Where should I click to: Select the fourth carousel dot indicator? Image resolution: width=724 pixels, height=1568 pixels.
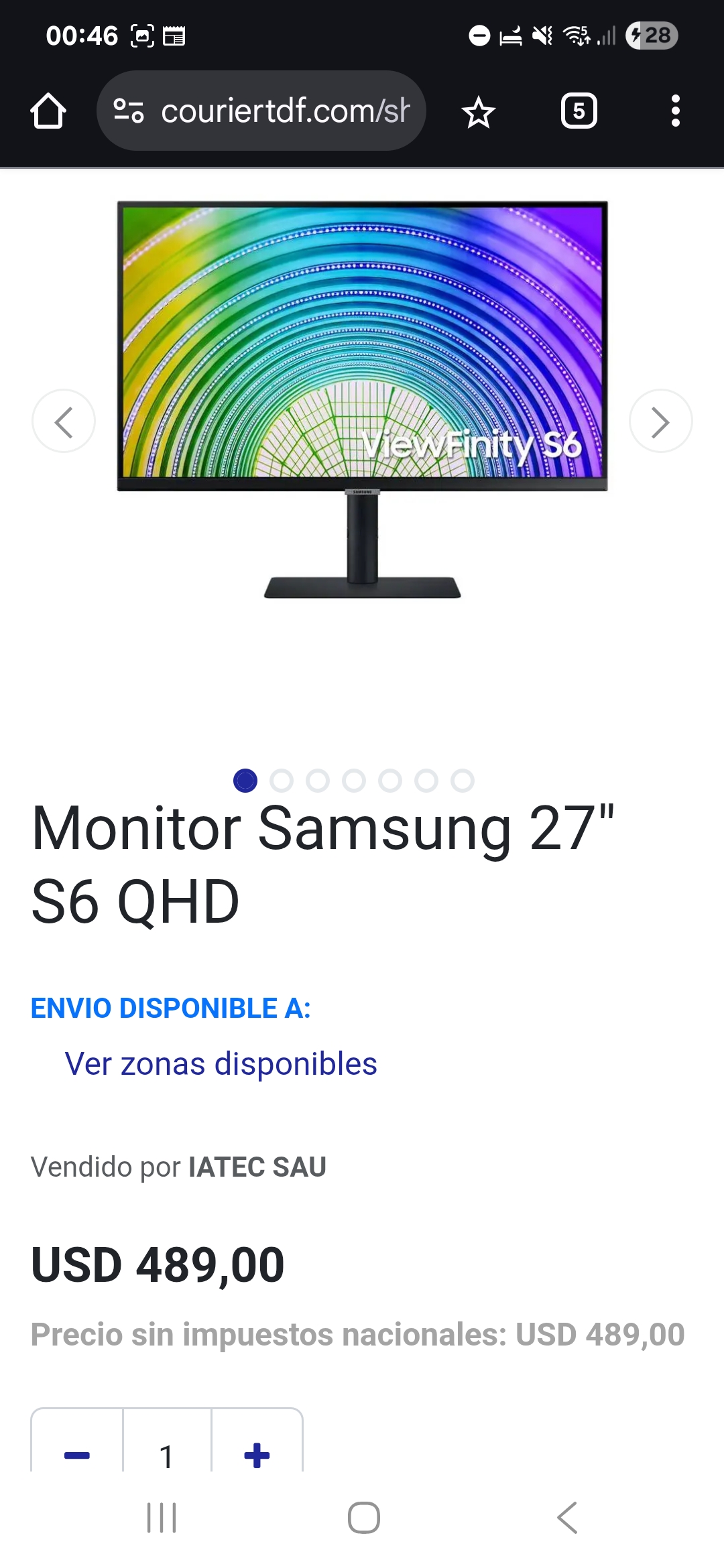pos(356,781)
